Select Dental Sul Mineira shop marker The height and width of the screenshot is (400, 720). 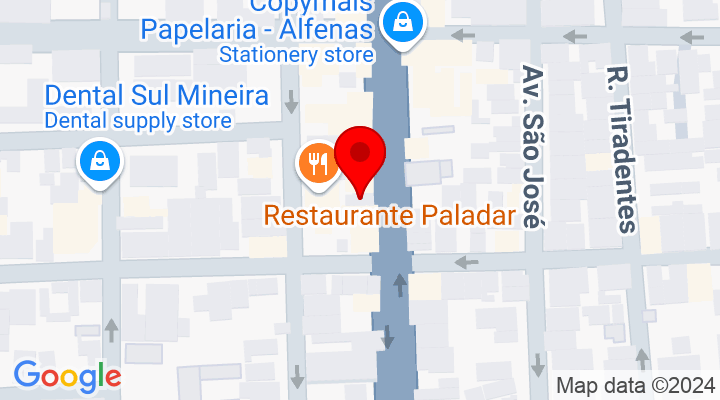[x=100, y=160]
